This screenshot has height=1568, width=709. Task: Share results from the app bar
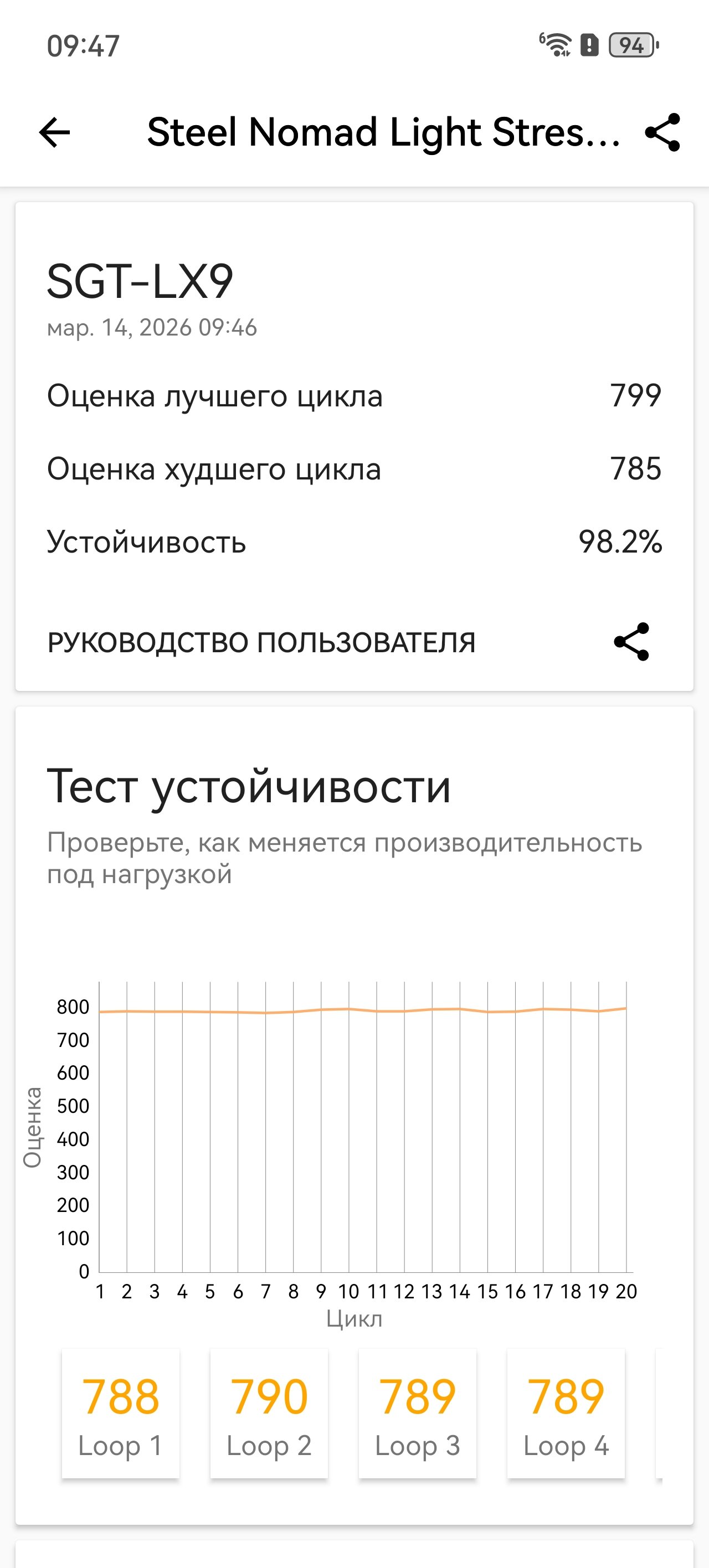662,133
